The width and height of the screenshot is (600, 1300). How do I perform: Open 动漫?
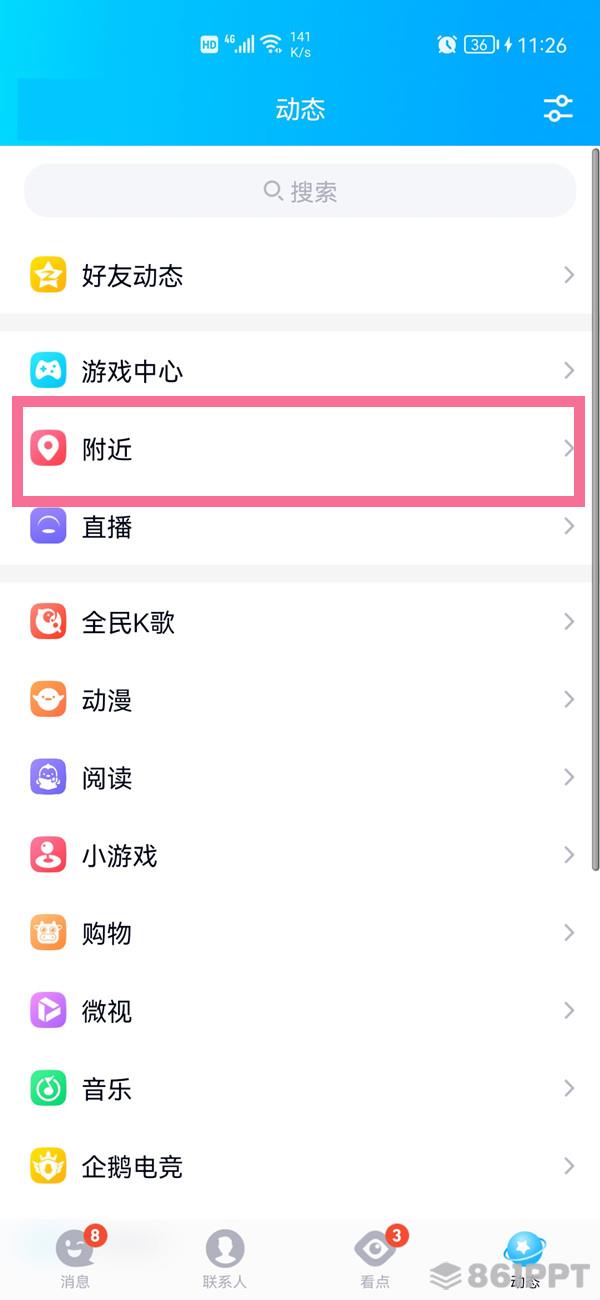click(x=300, y=700)
